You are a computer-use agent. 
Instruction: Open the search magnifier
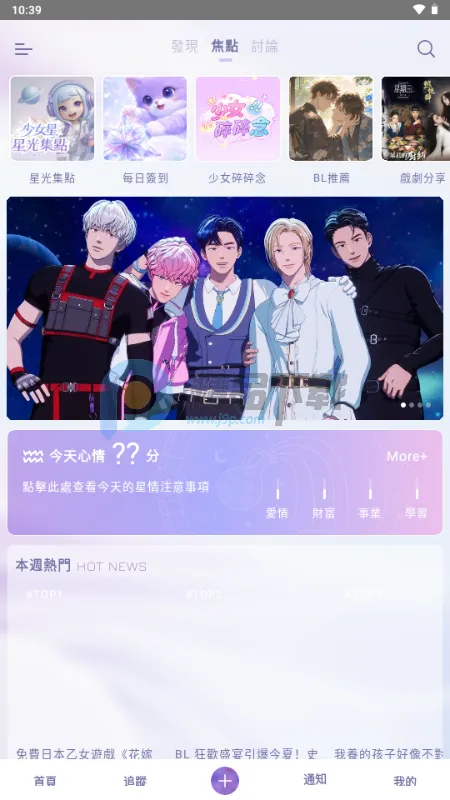(426, 49)
